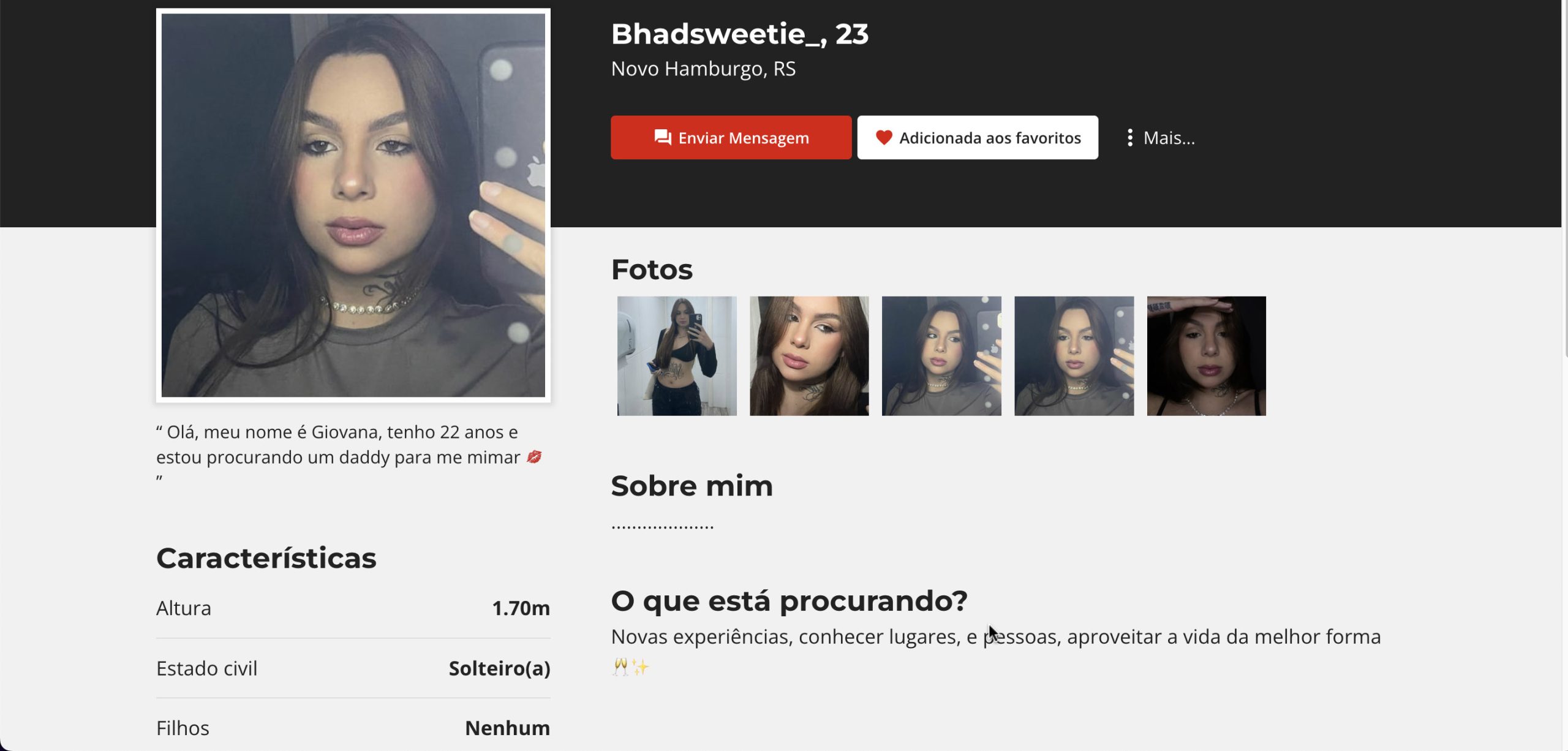Image resolution: width=1568 pixels, height=751 pixels.
Task: Toggle the Adicionada aos favoritos button
Action: 978,138
